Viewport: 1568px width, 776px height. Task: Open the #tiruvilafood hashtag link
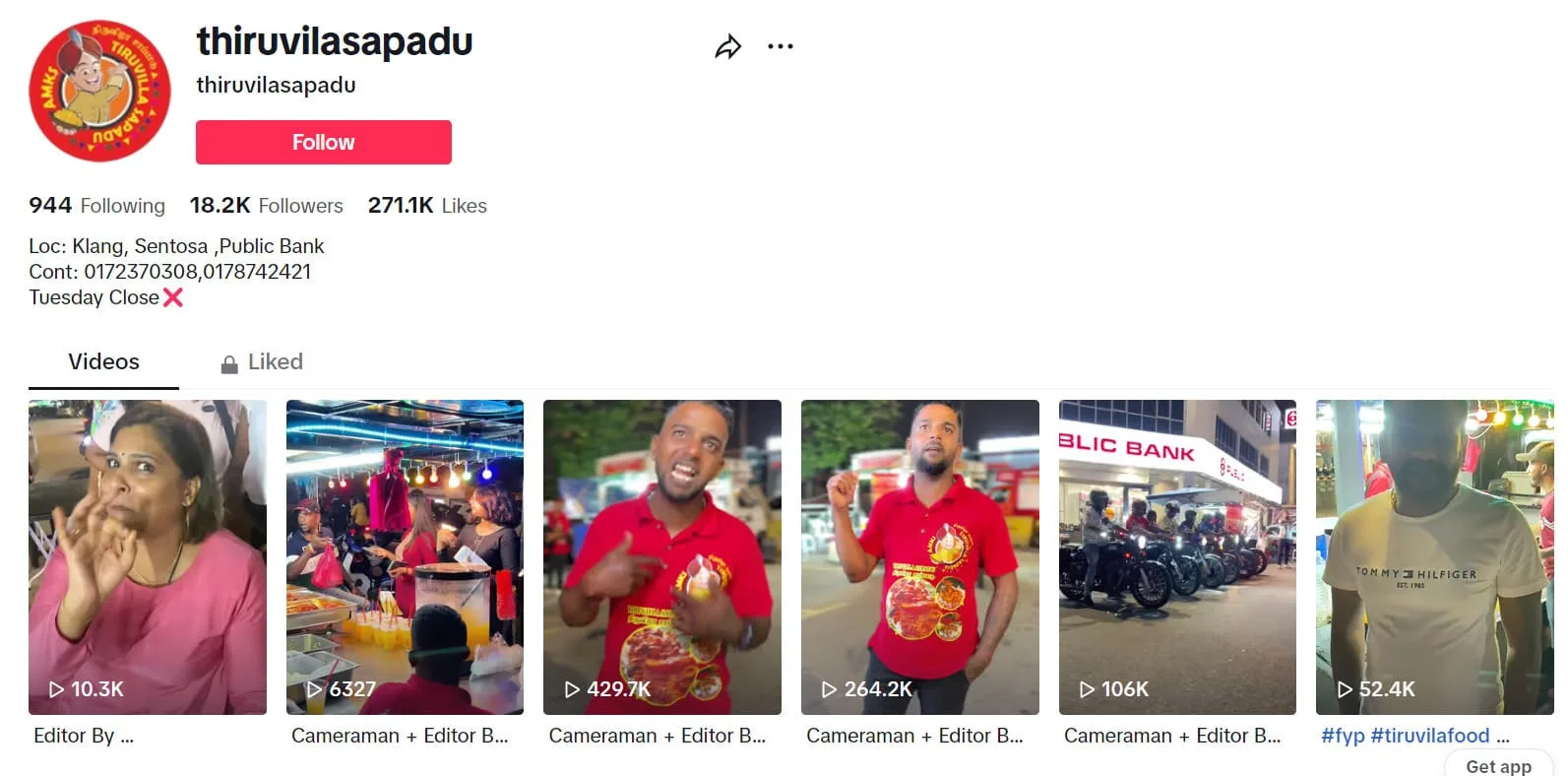click(x=1429, y=736)
